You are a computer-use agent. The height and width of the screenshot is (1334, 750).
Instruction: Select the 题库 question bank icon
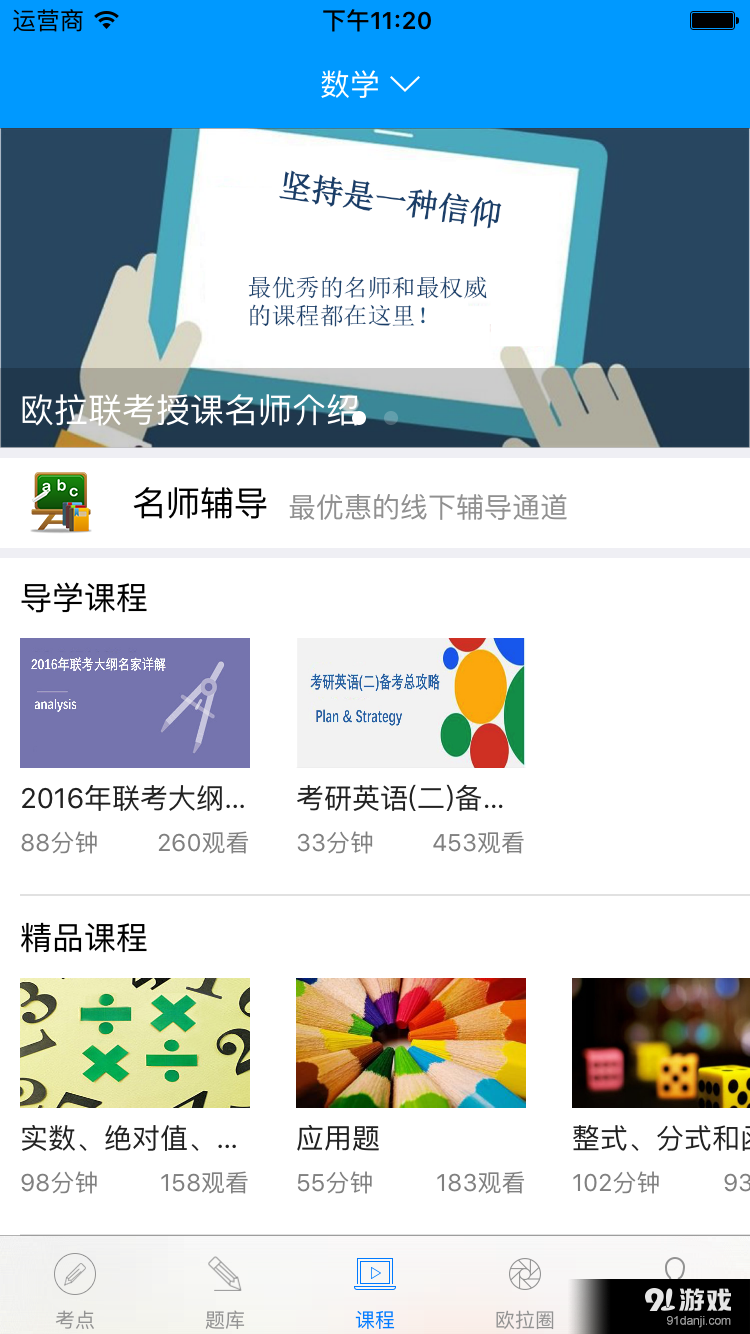tap(225, 1275)
